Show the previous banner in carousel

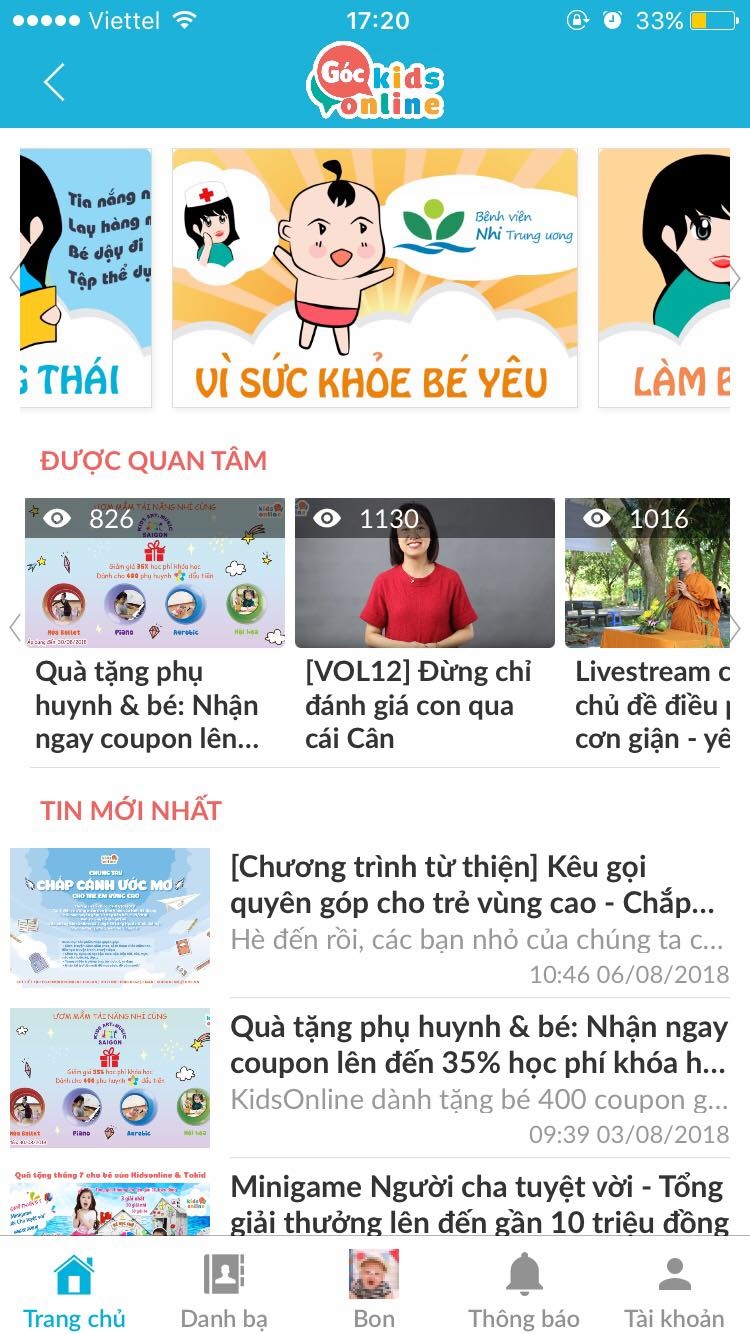pos(14,278)
